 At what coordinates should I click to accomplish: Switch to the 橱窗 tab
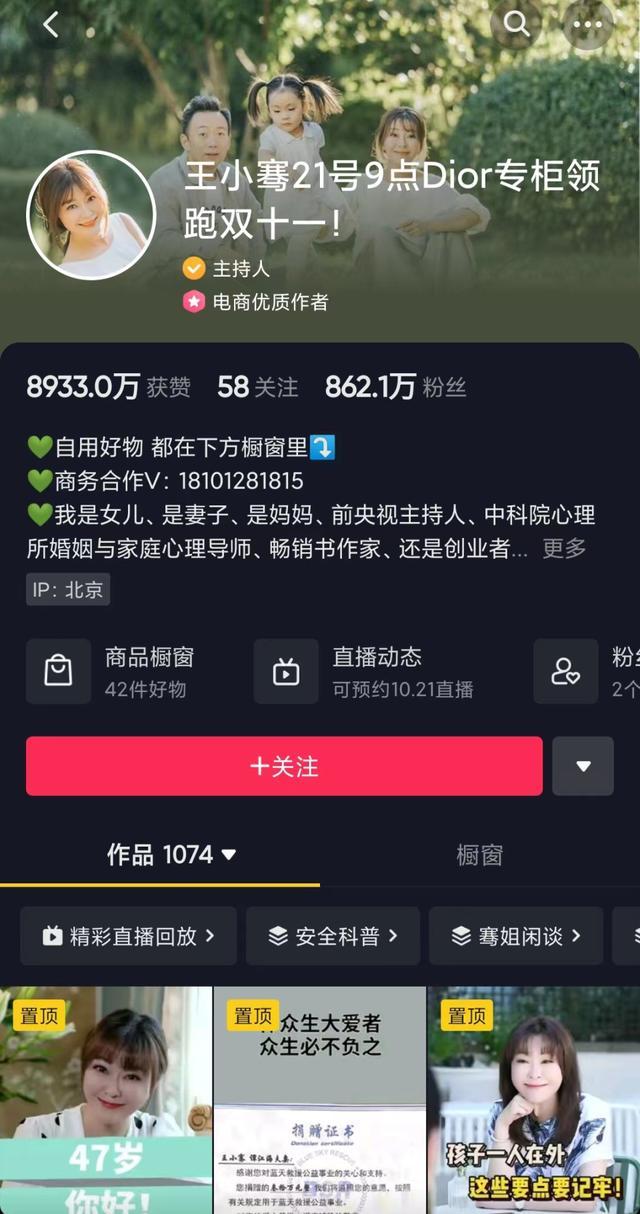coord(479,855)
